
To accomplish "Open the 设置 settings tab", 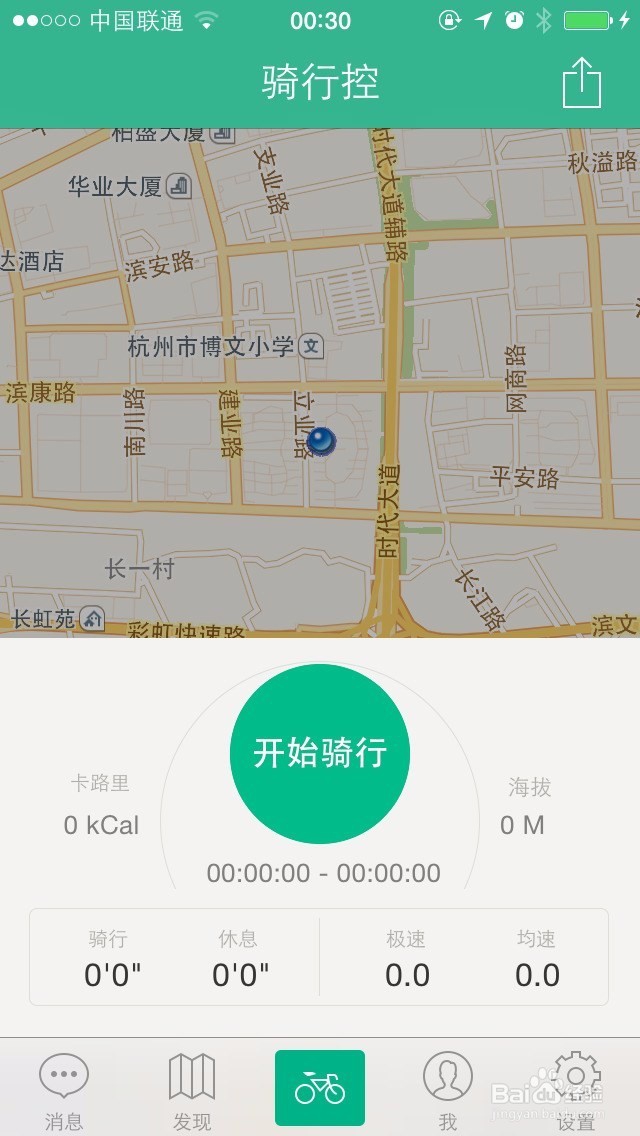I will pos(576,1091).
